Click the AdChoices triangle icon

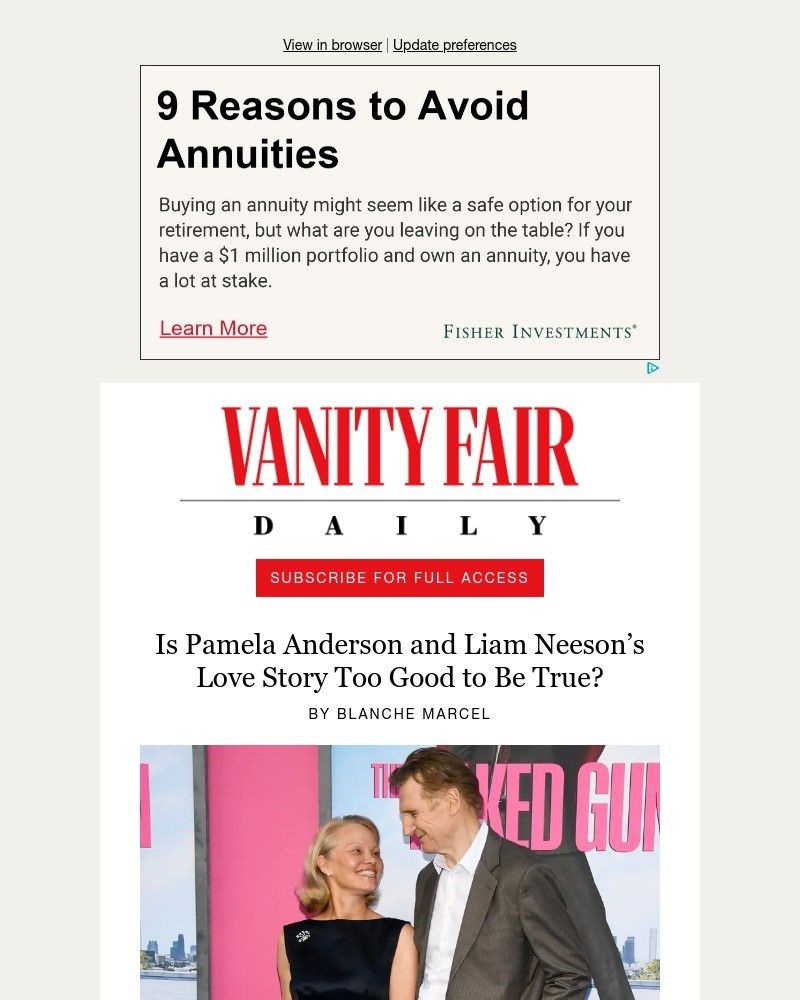652,368
